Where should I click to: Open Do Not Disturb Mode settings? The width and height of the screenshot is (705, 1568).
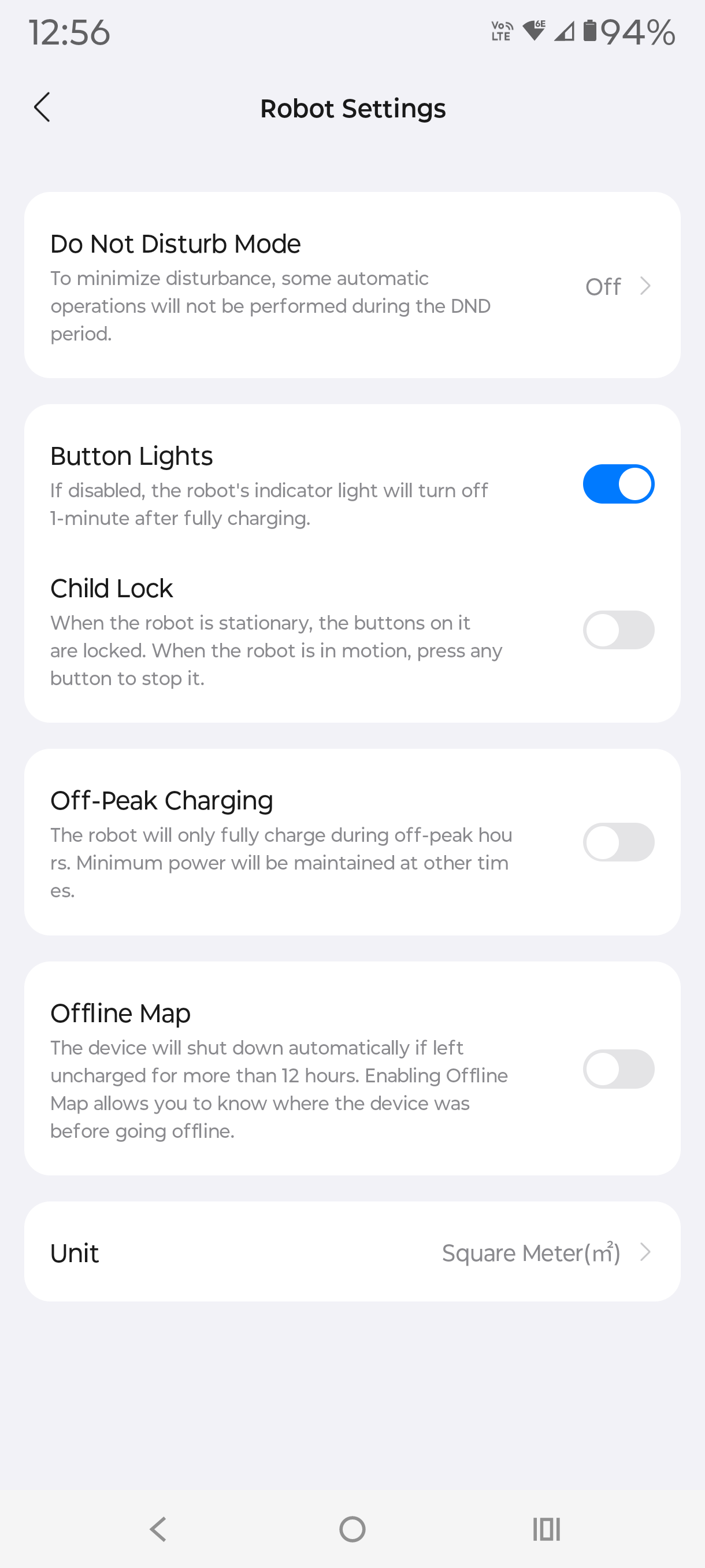click(x=351, y=286)
